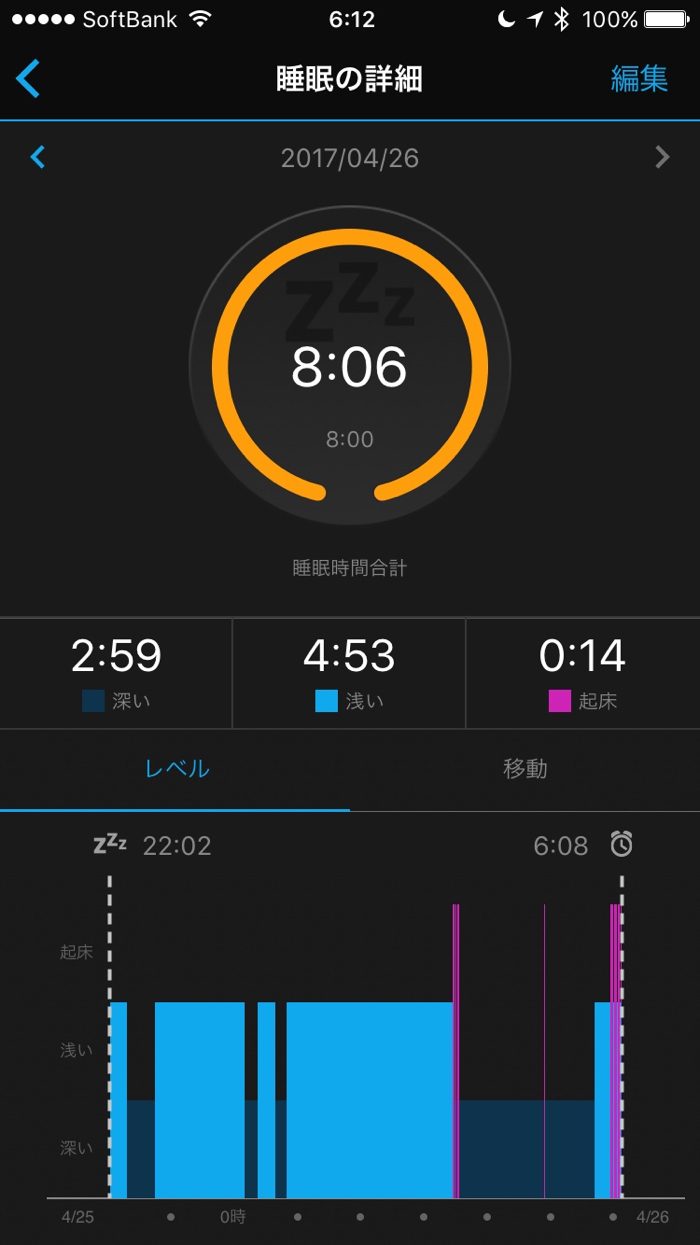Switch to the 移動 tab
The height and width of the screenshot is (1245, 700).
tap(525, 769)
